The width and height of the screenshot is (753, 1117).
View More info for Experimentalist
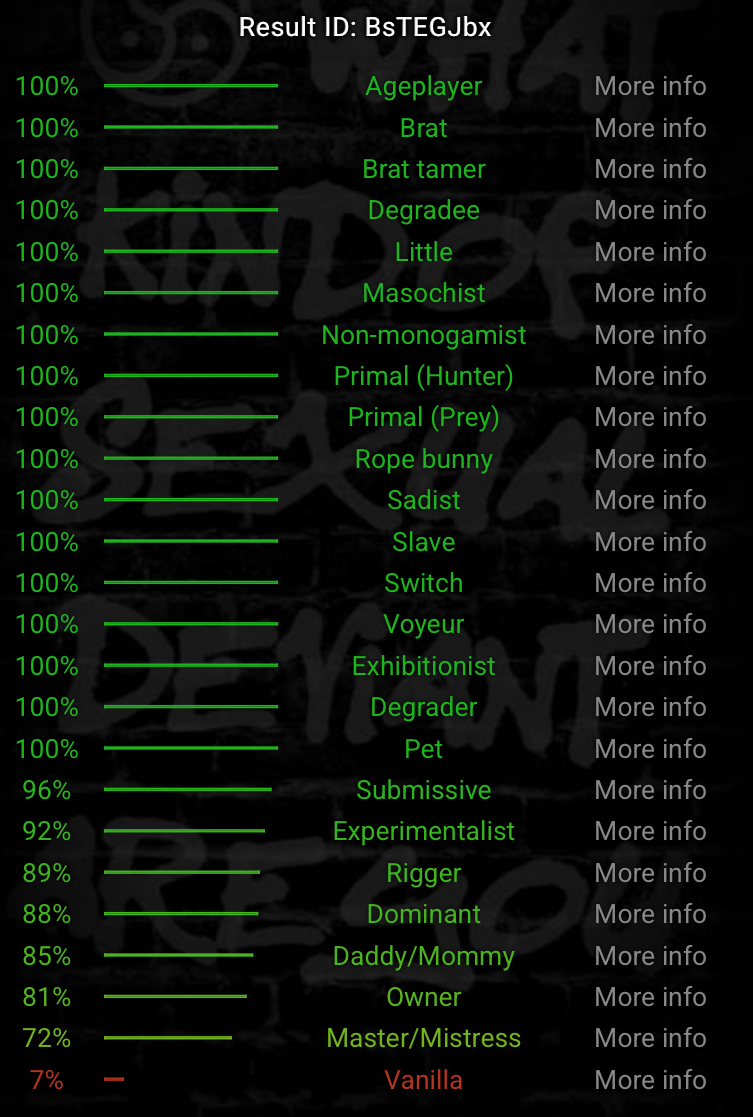(x=650, y=831)
